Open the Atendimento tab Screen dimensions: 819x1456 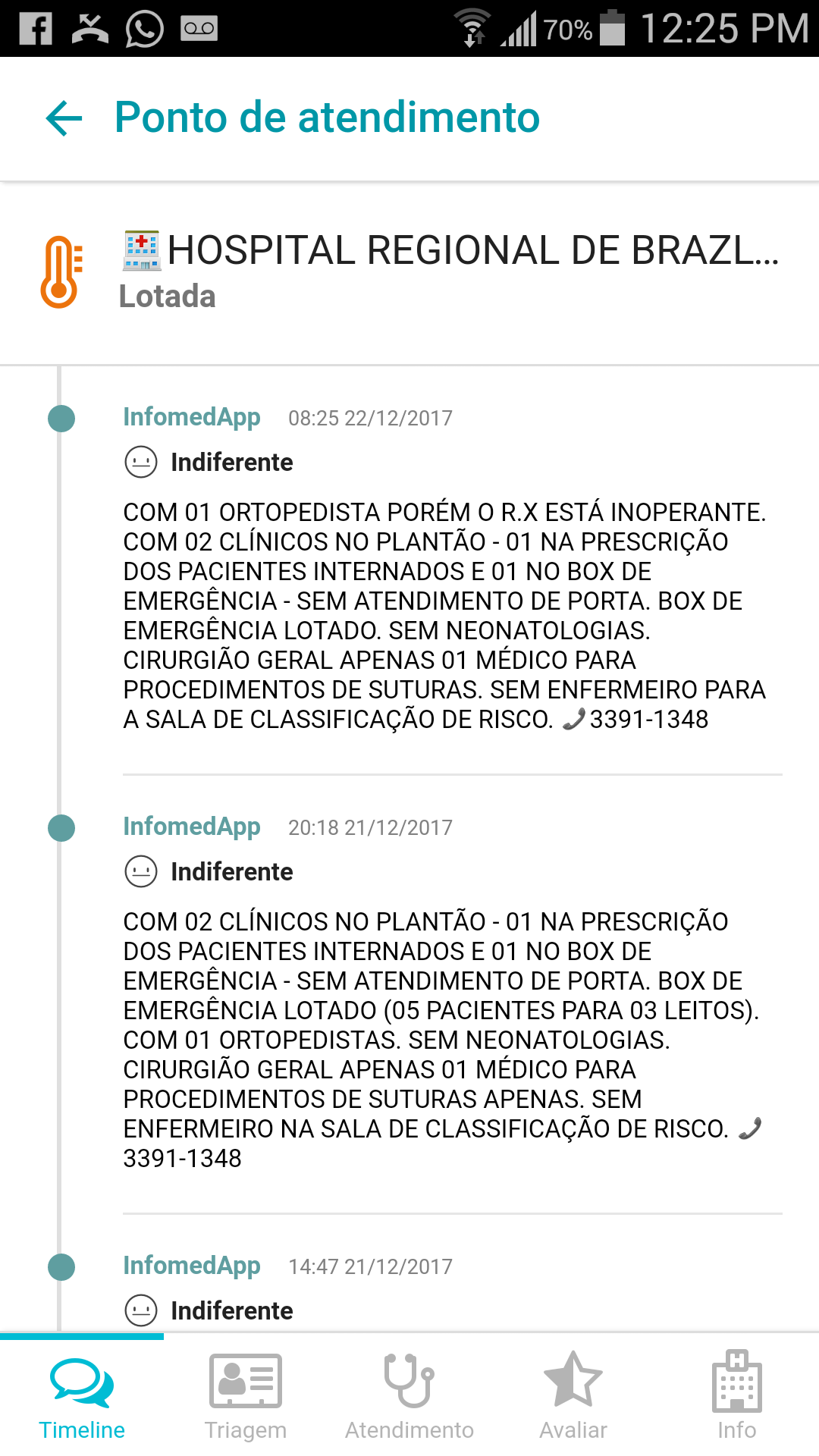(x=409, y=1395)
